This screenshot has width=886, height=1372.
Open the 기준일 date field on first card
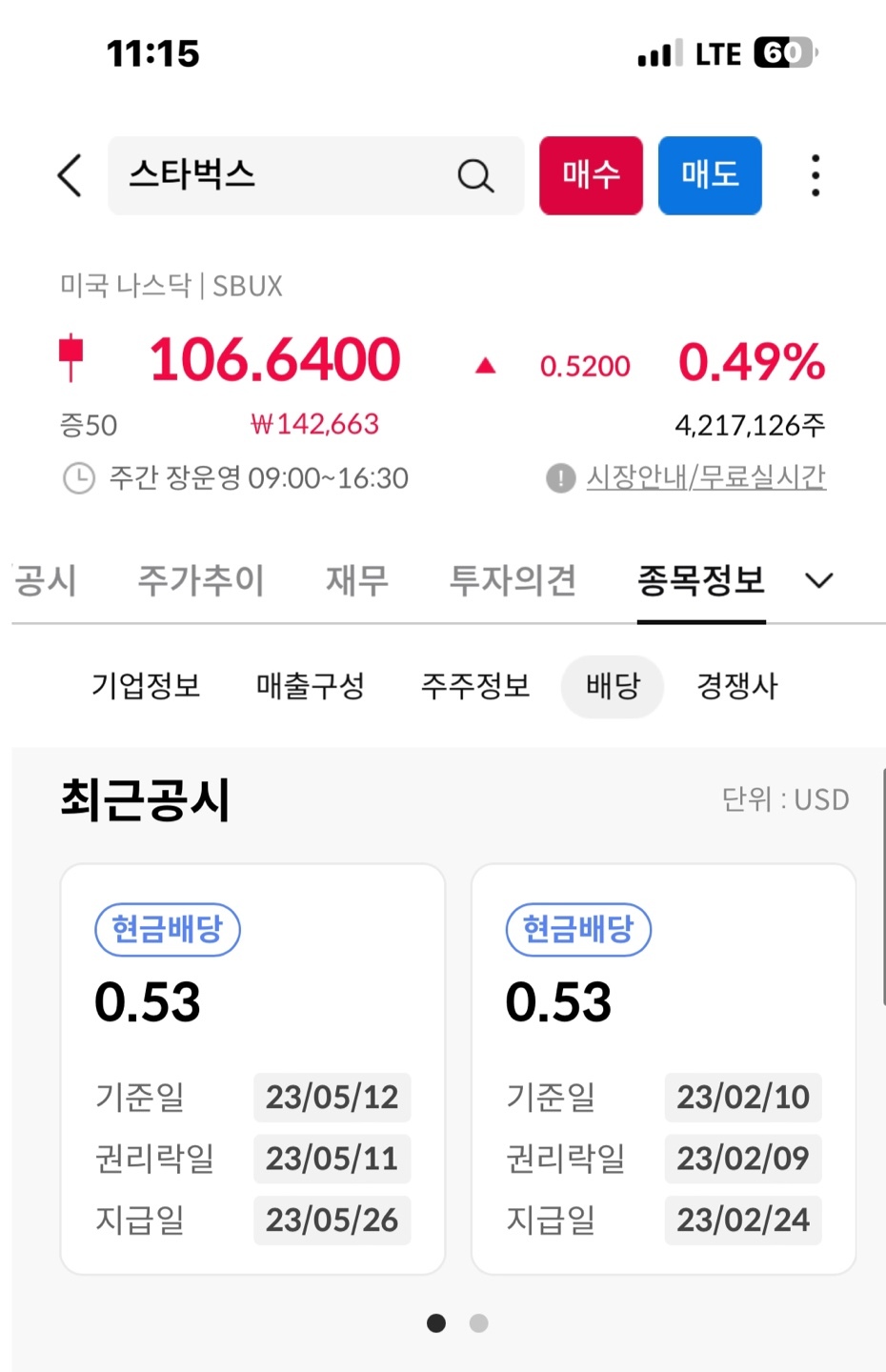332,1098
